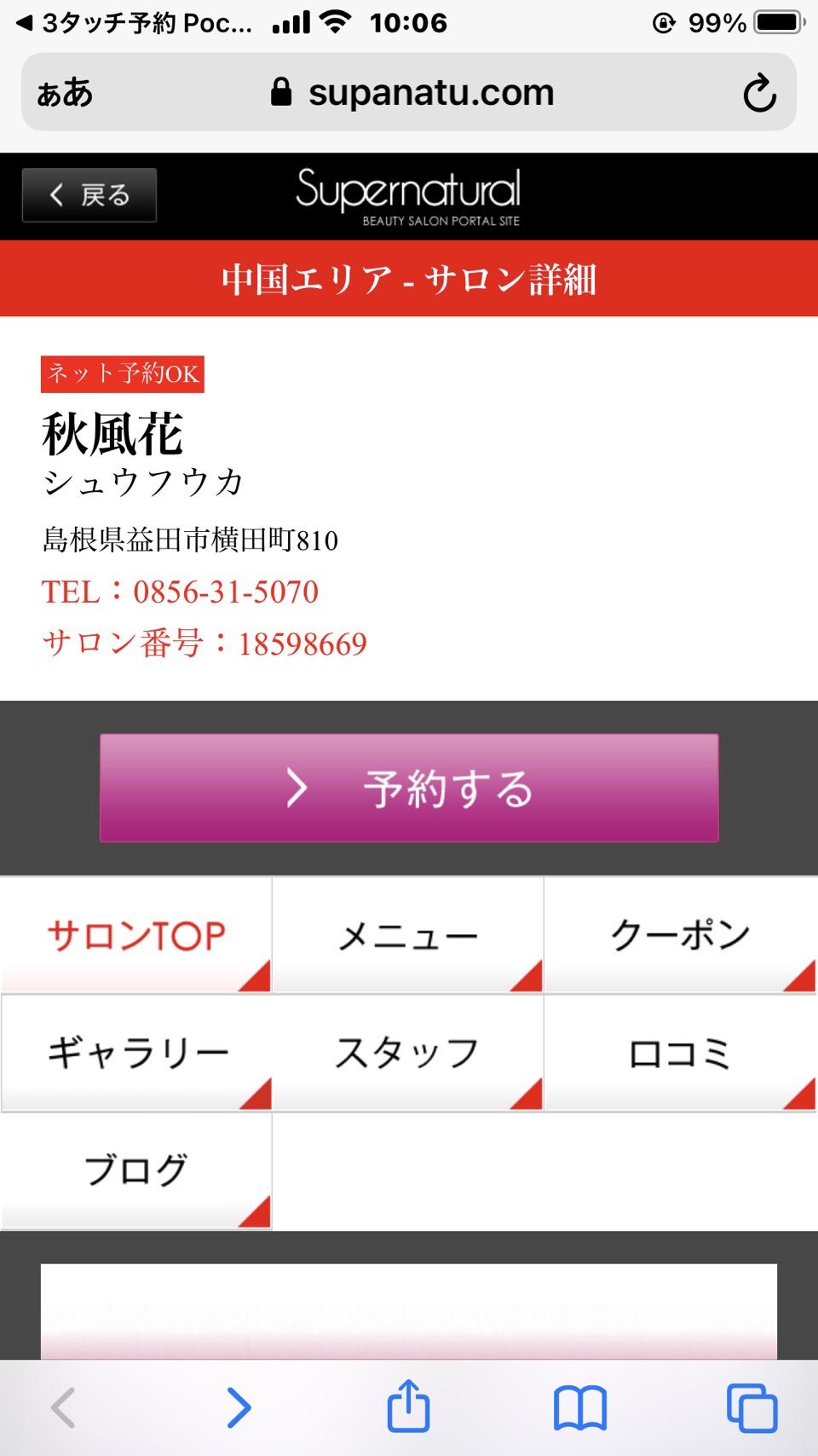Reload the page in Safari
This screenshot has width=818, height=1456.
click(x=759, y=93)
